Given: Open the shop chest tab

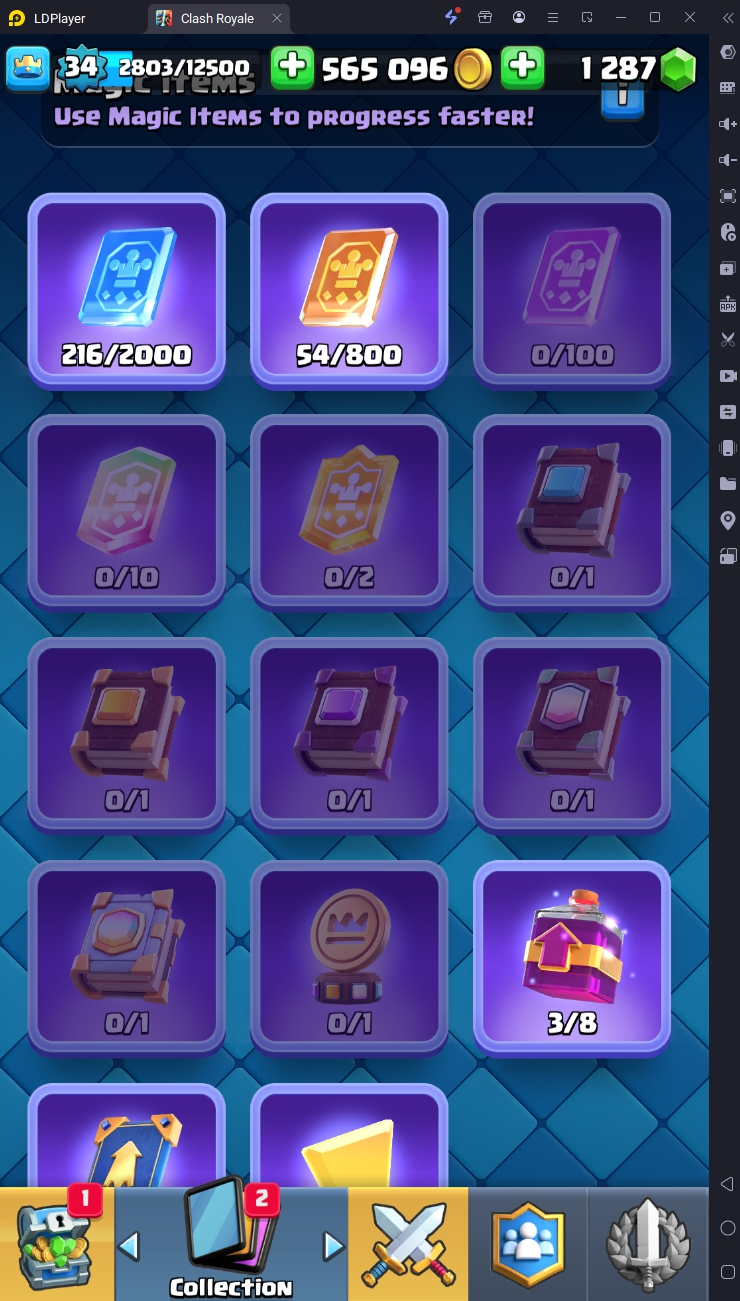Looking at the screenshot, I should (x=56, y=1244).
